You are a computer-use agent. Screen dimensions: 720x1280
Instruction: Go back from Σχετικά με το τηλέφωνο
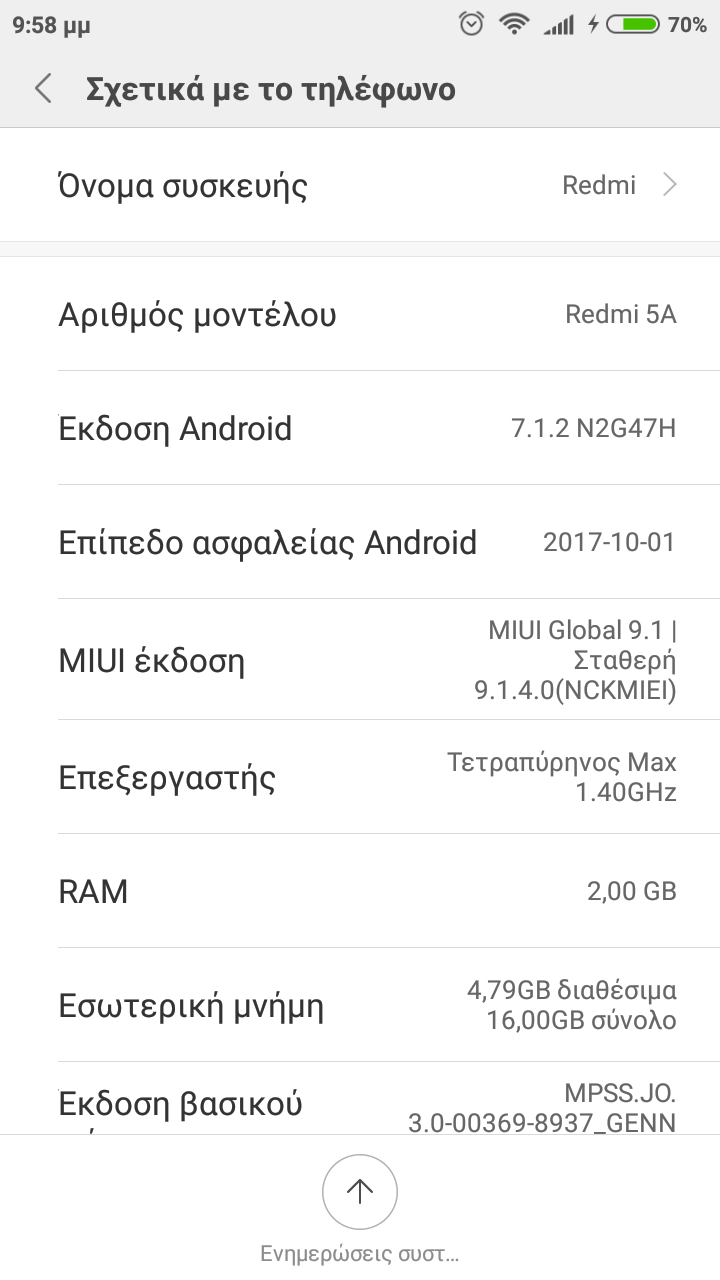(43, 89)
